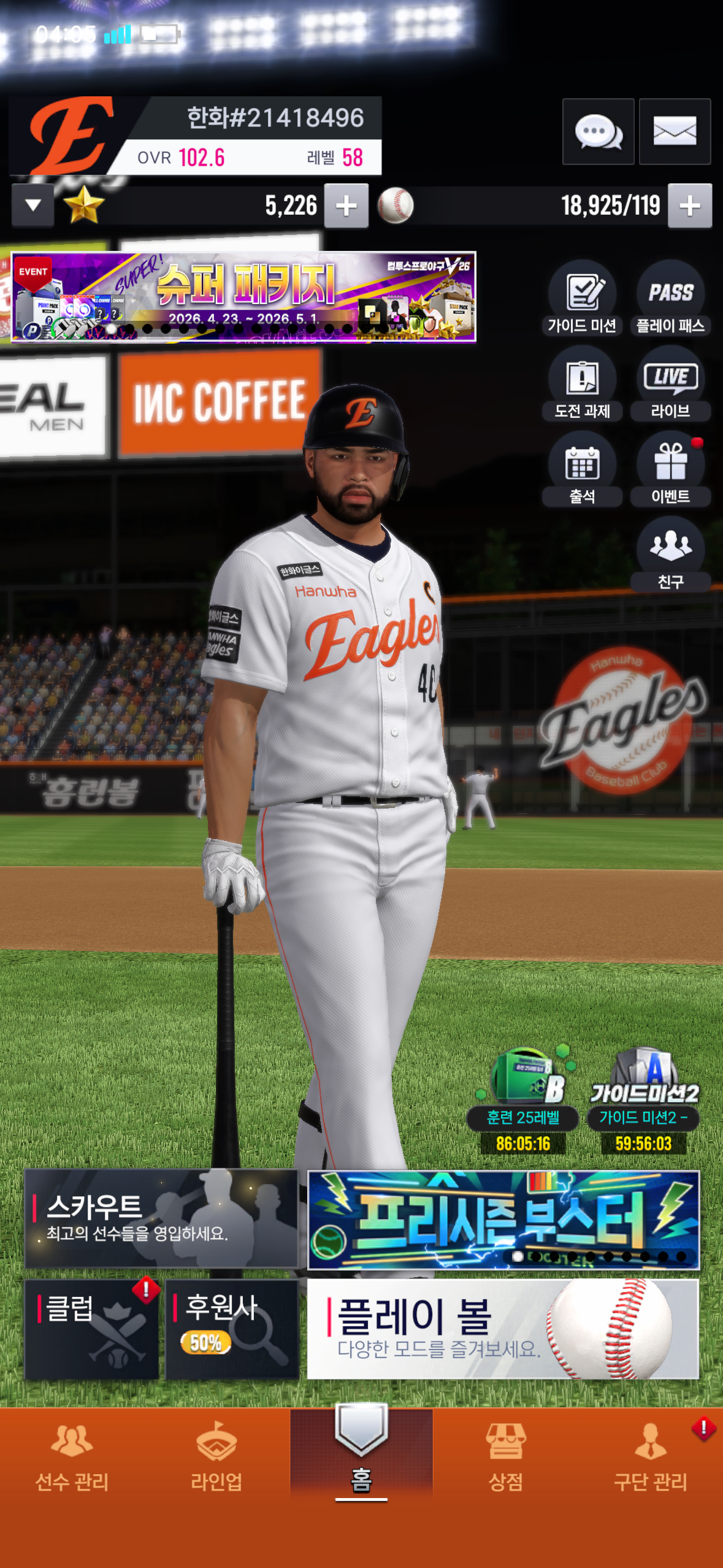Viewport: 723px width, 1568px height.
Task: Open the 스카우트 card
Action: (x=161, y=1218)
